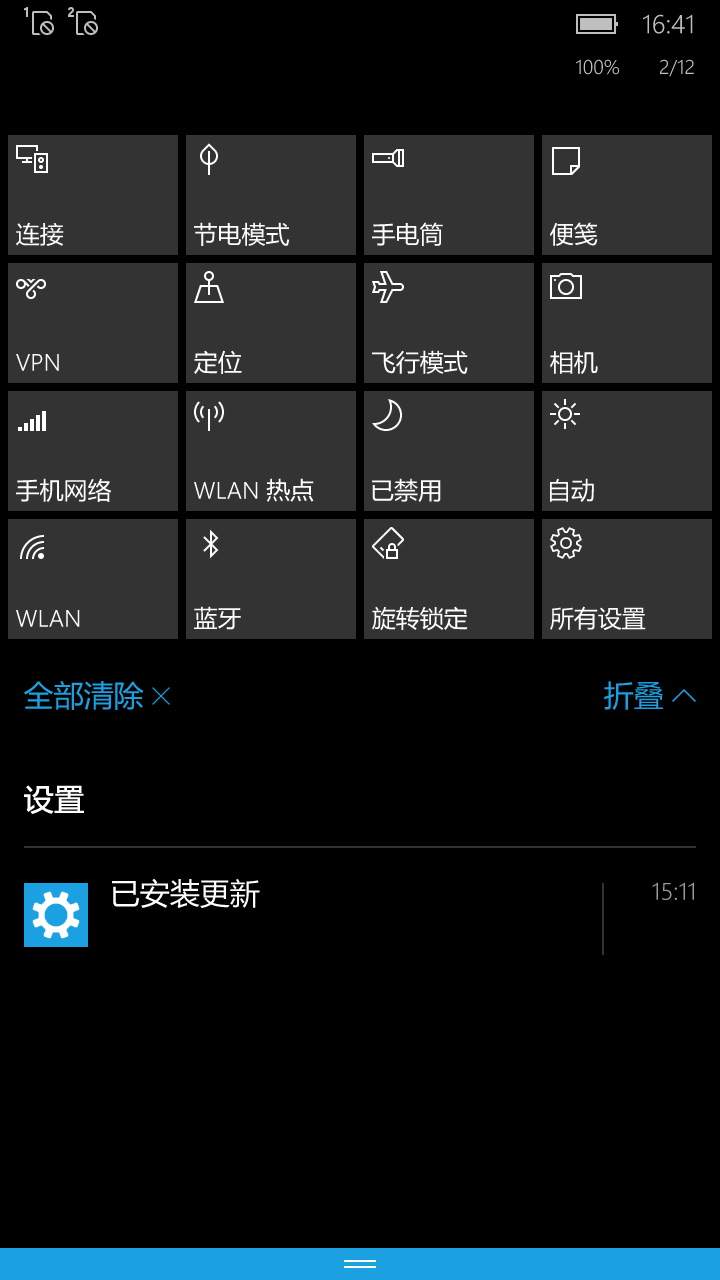Toggle the WLAN tile
This screenshot has width=720, height=1280.
[x=93, y=579]
